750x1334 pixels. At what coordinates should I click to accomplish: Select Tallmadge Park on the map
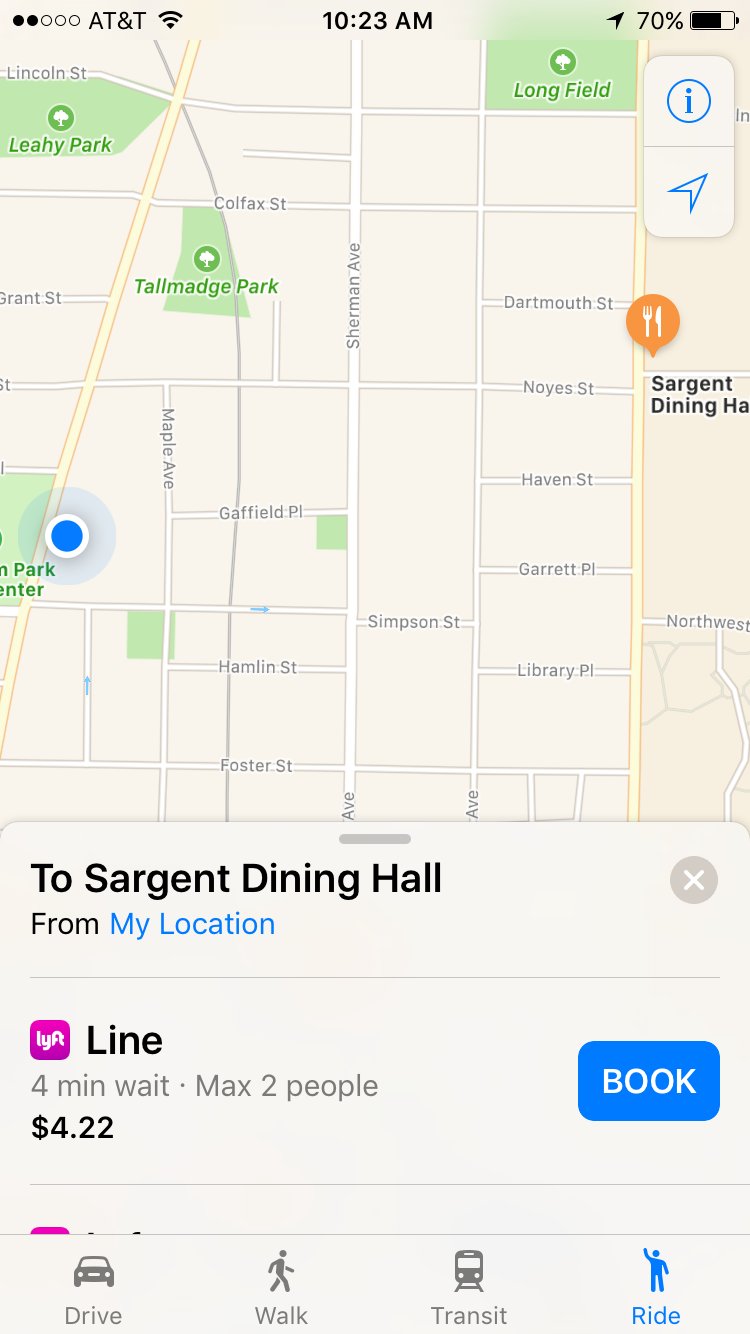205,270
